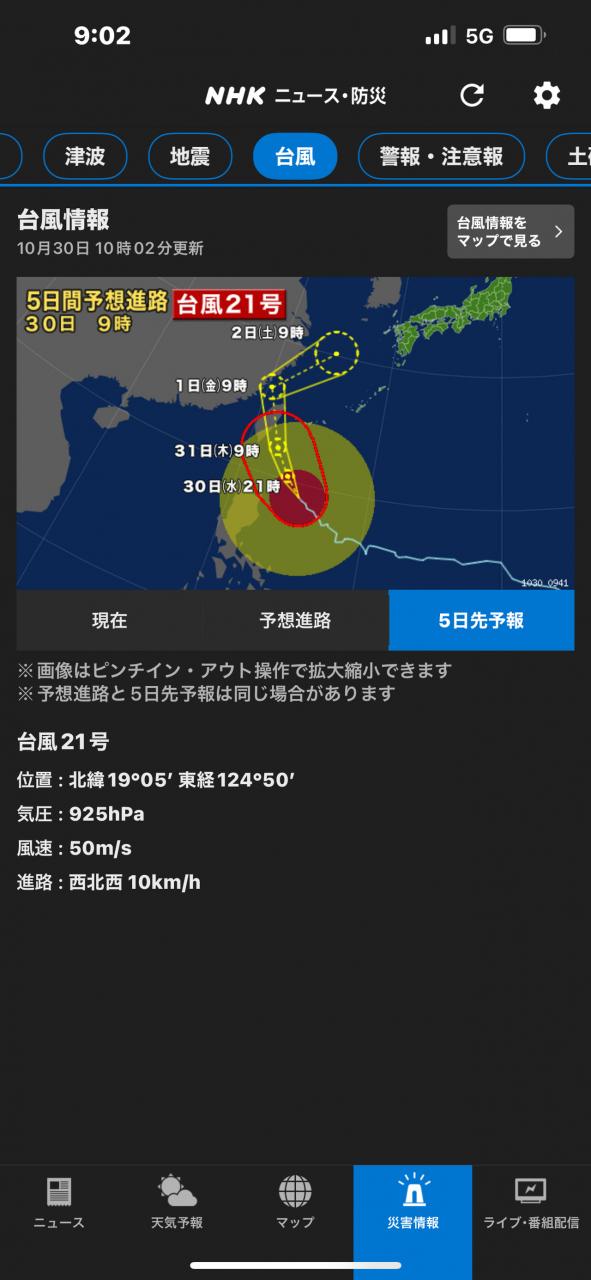Open the 警報・注意報 tab
Screen dimensions: 591x1280
pyautogui.click(x=441, y=156)
